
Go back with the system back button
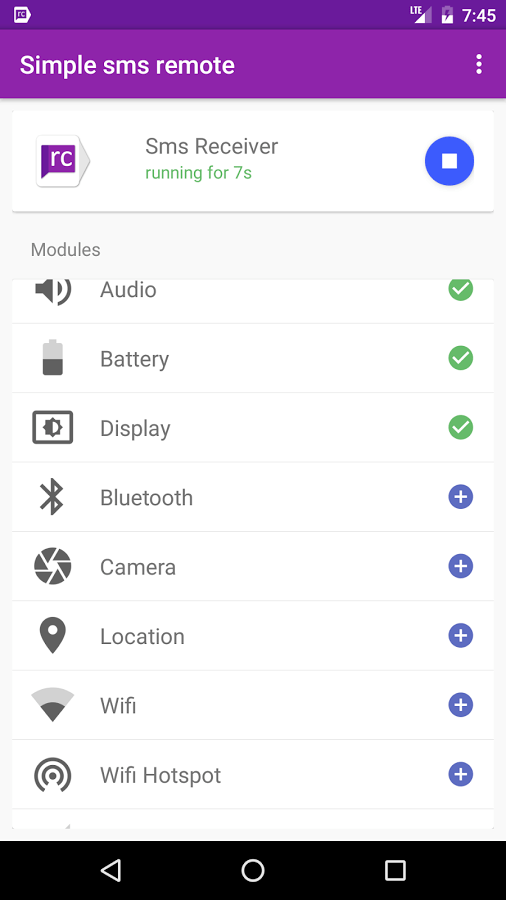(111, 870)
